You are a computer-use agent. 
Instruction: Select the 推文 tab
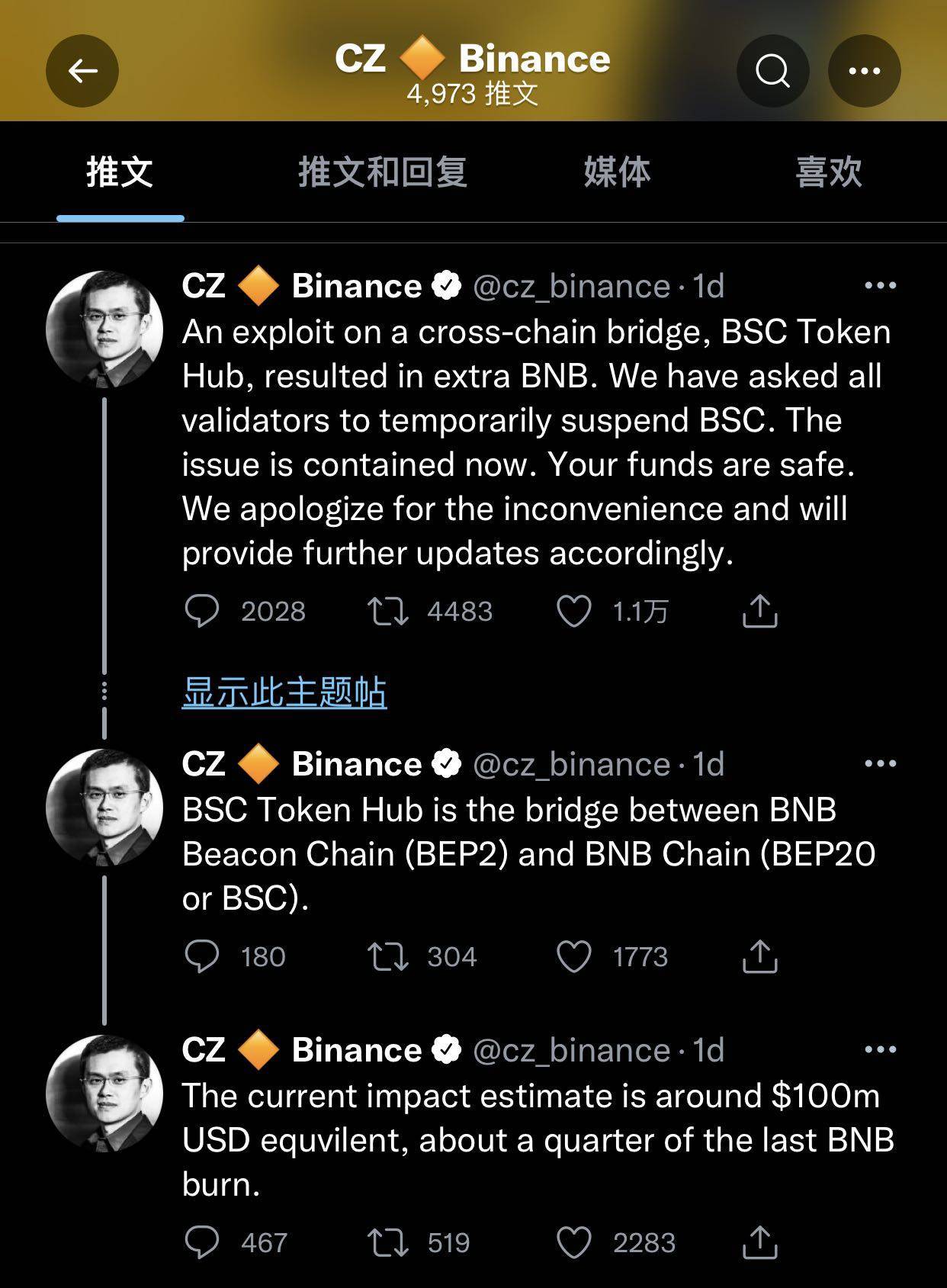[x=120, y=172]
